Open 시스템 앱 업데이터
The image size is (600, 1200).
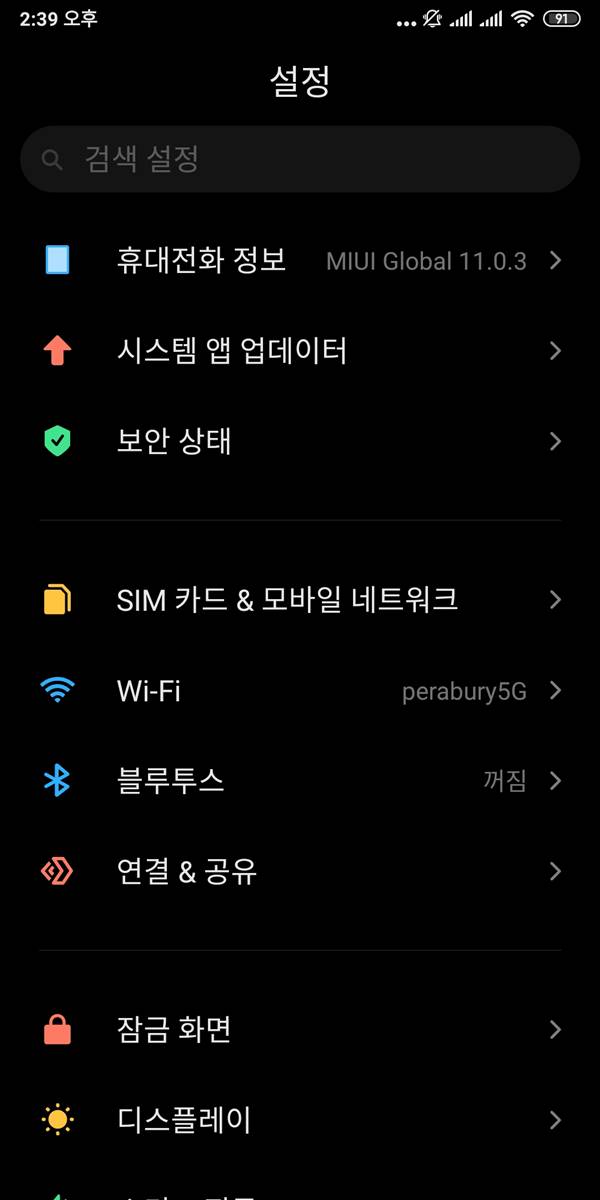(300, 351)
